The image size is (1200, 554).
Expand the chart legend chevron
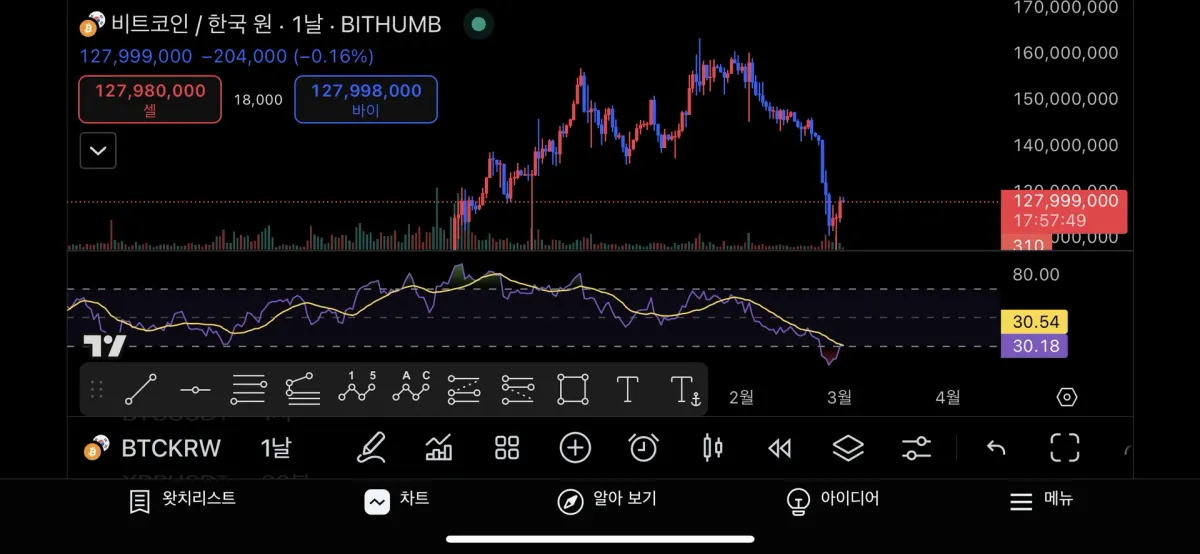pyautogui.click(x=98, y=151)
